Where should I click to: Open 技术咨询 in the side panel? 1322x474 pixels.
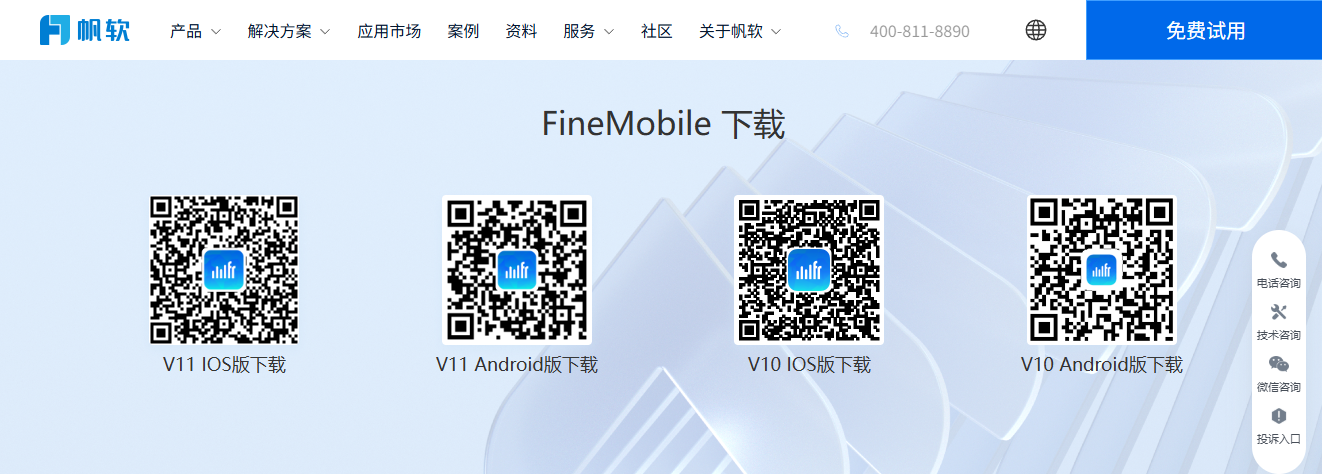(1278, 321)
